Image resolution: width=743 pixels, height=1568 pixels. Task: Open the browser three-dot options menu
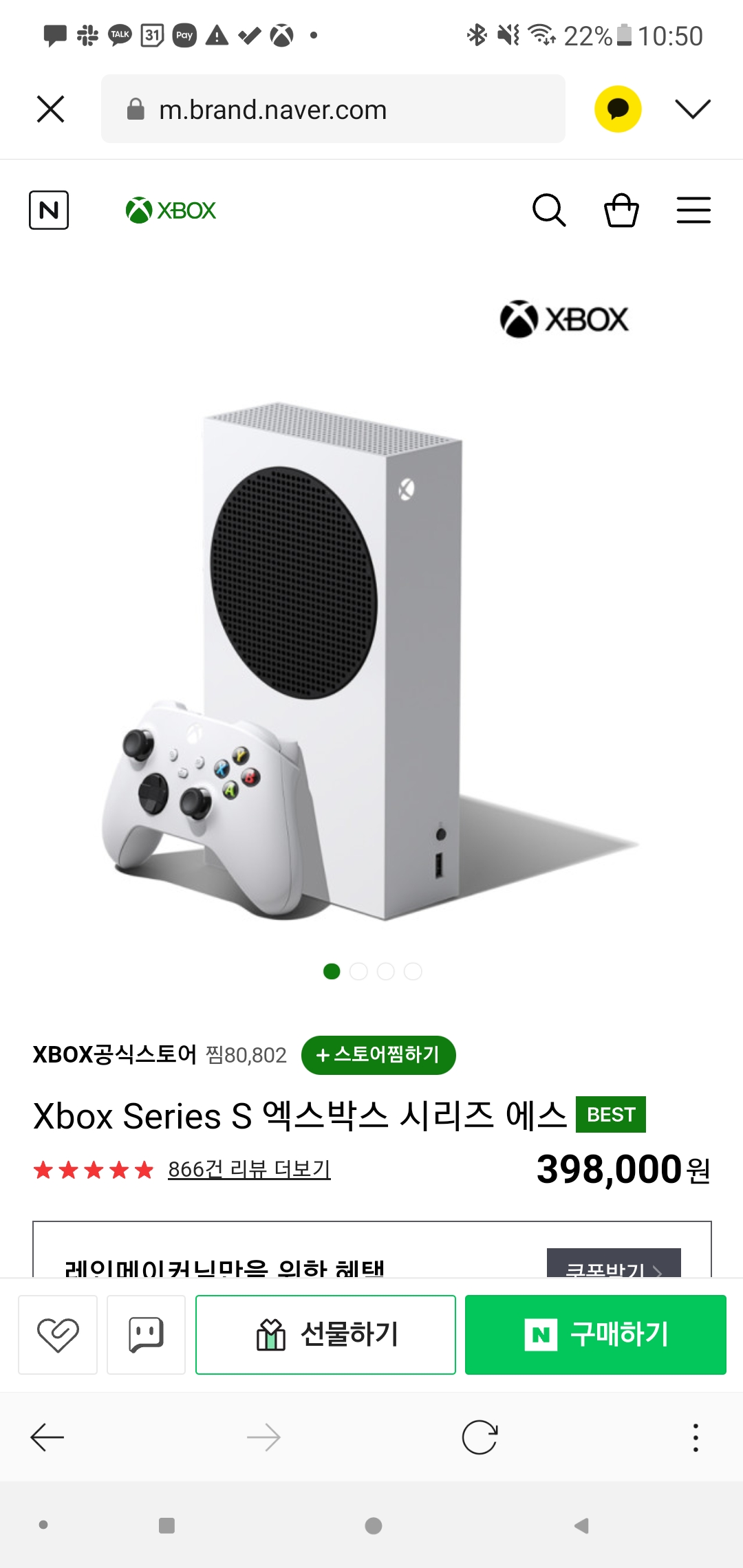(696, 1437)
